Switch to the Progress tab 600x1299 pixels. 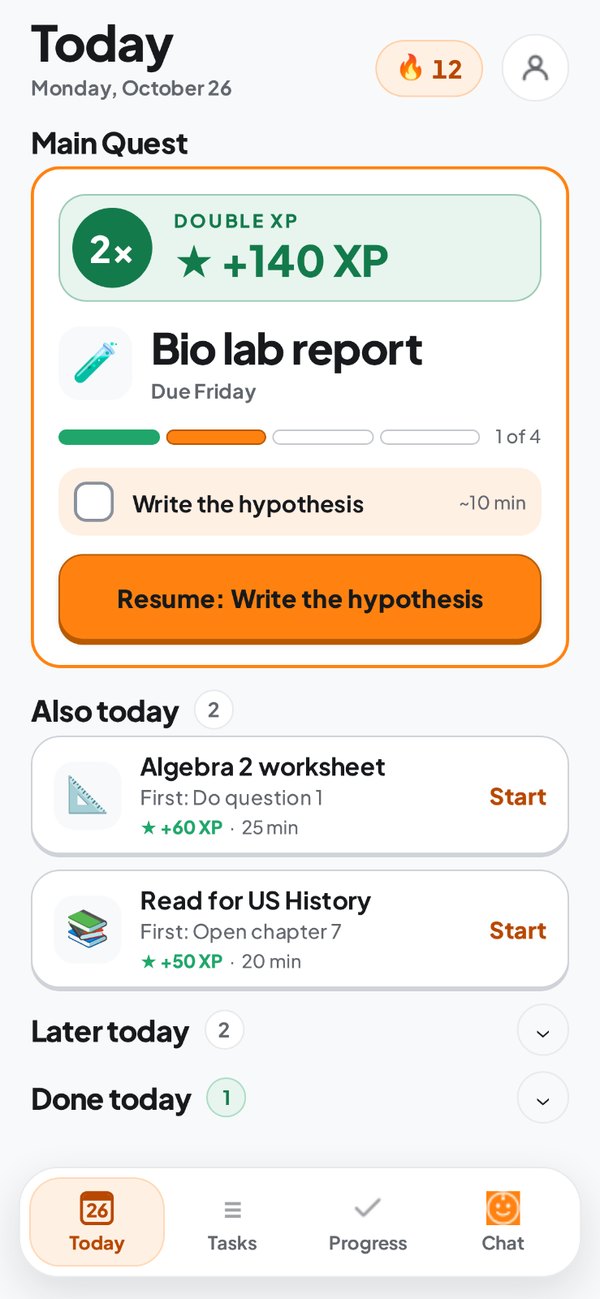coord(368,1223)
